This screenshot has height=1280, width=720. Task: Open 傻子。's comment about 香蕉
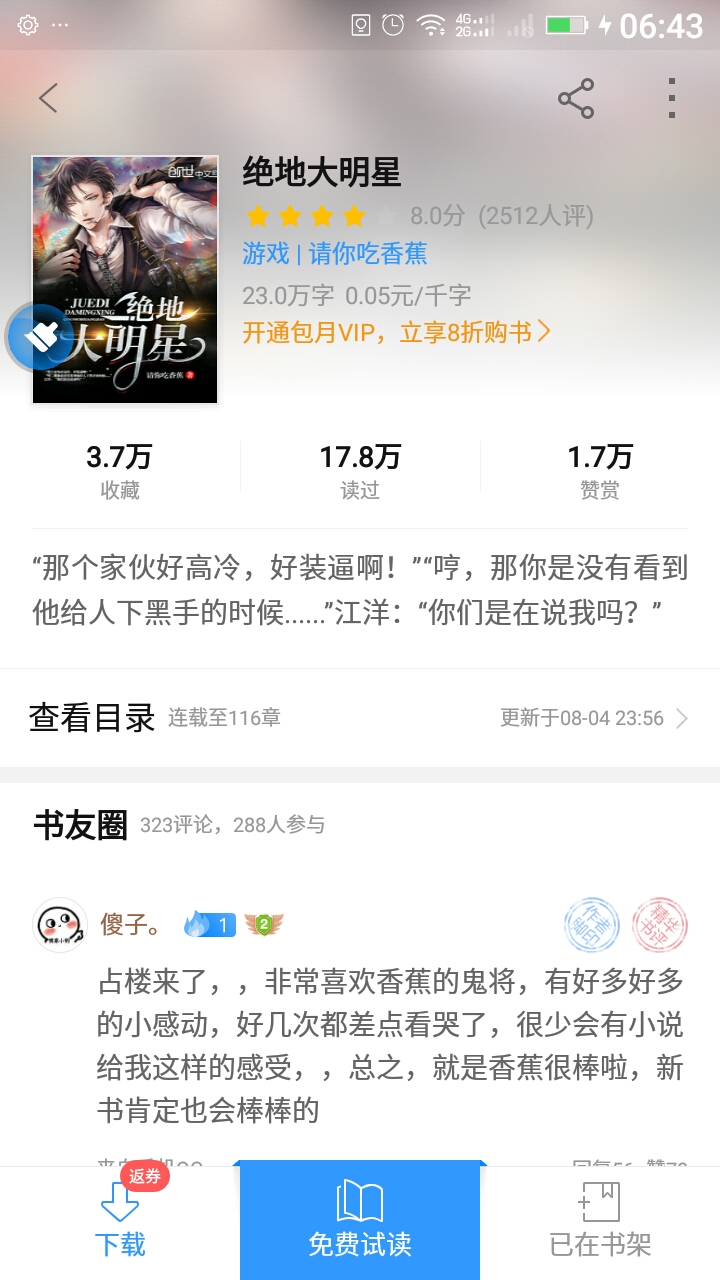[x=390, y=1046]
